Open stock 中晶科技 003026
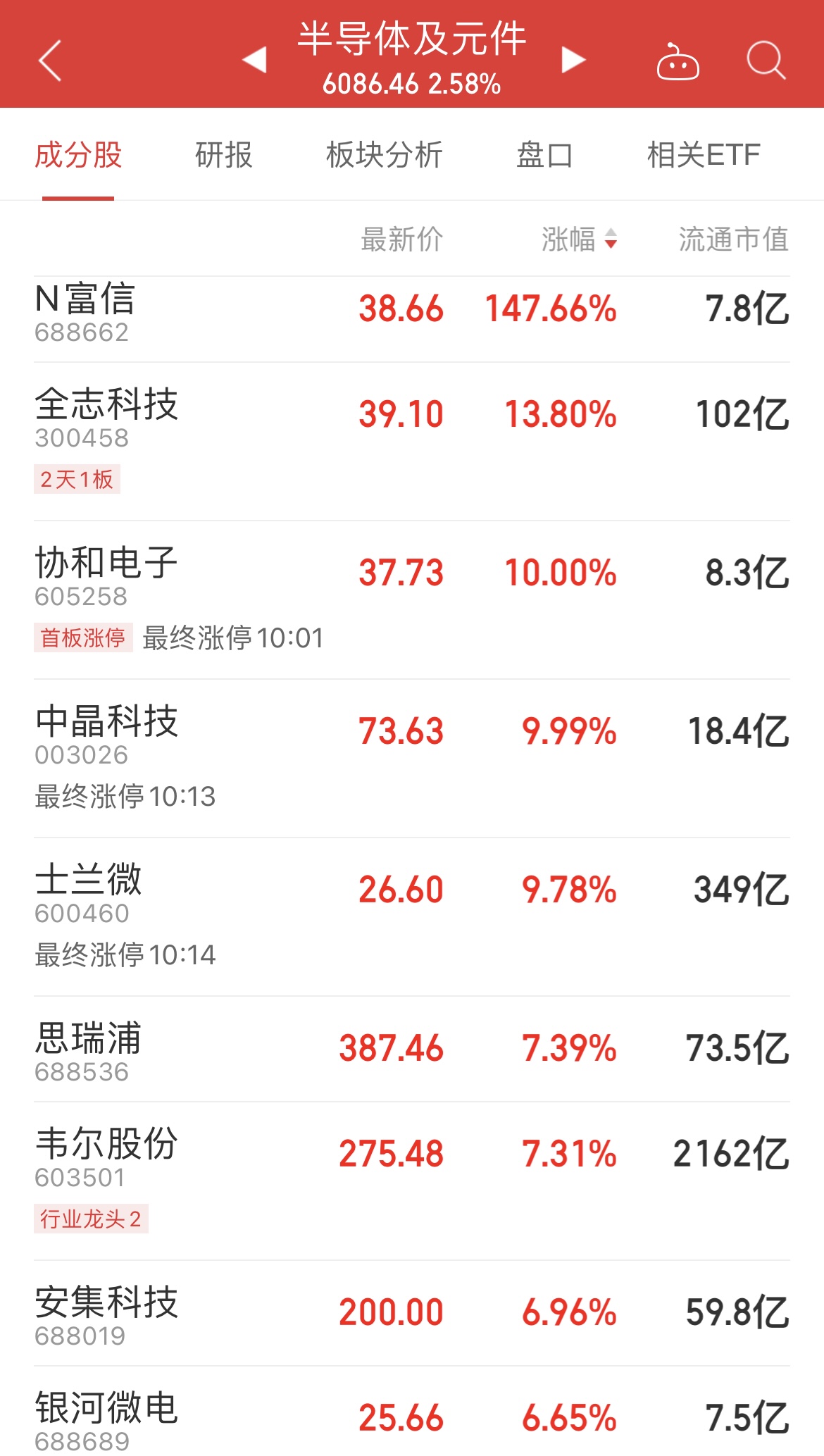824x1456 pixels. click(x=412, y=759)
